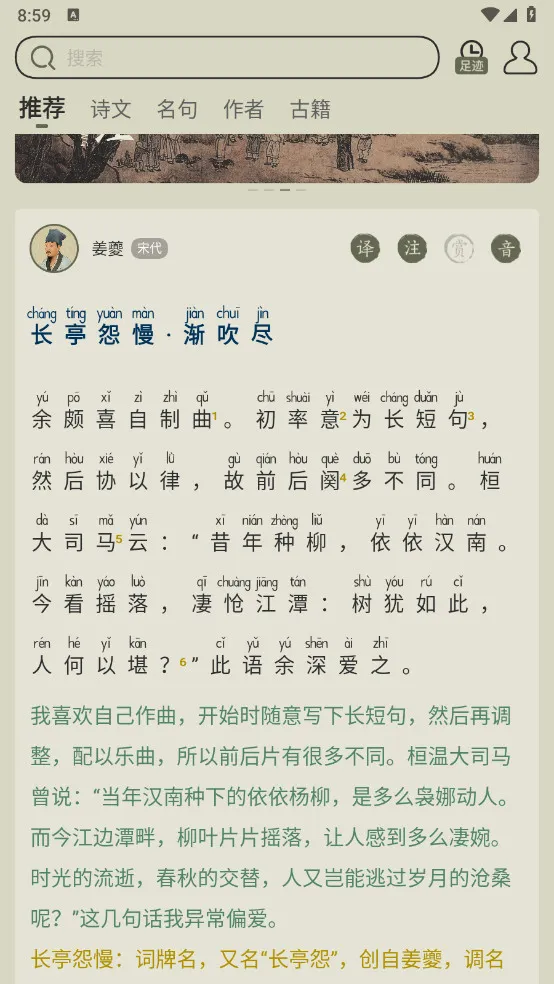
Task: Toggle the 译 translation button
Action: [365, 249]
